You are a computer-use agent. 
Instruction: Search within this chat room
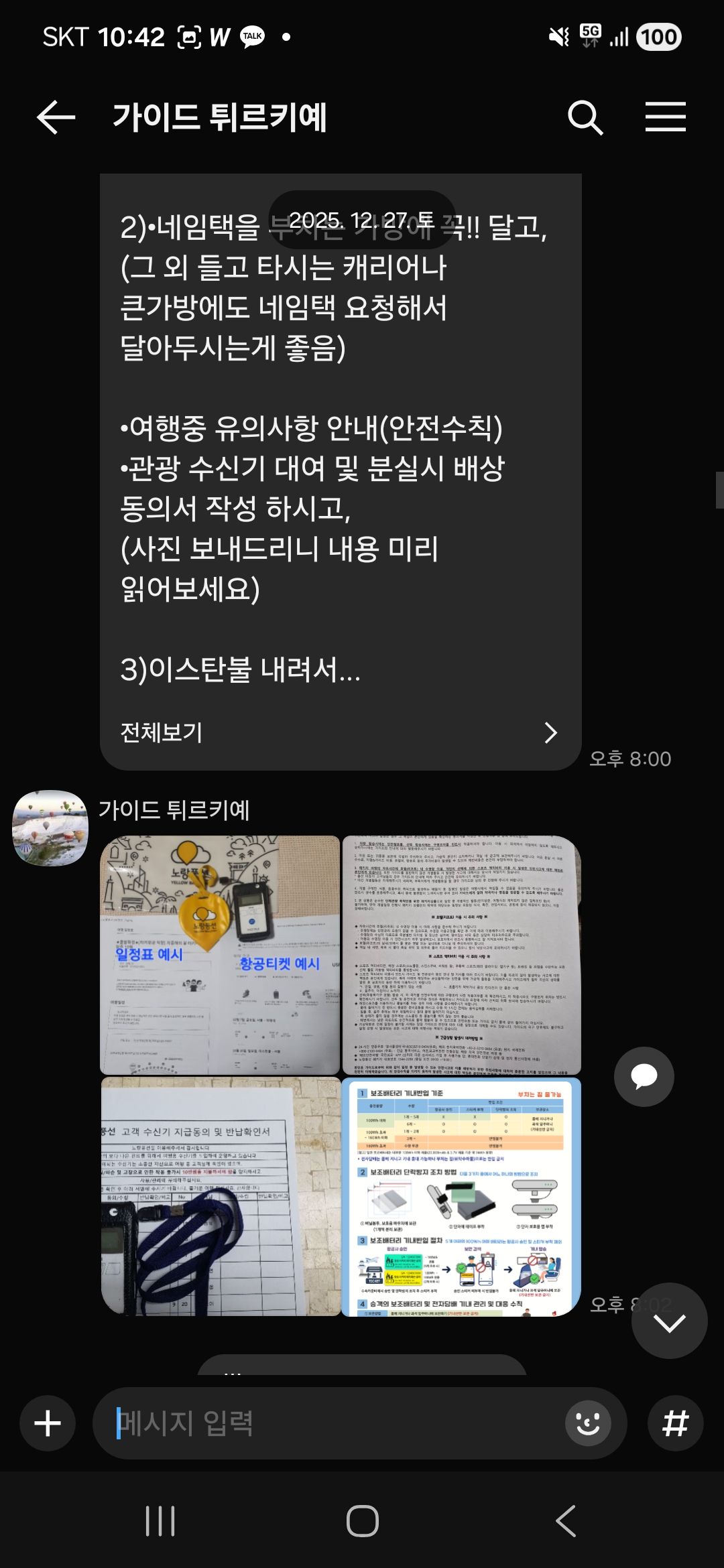pos(585,118)
